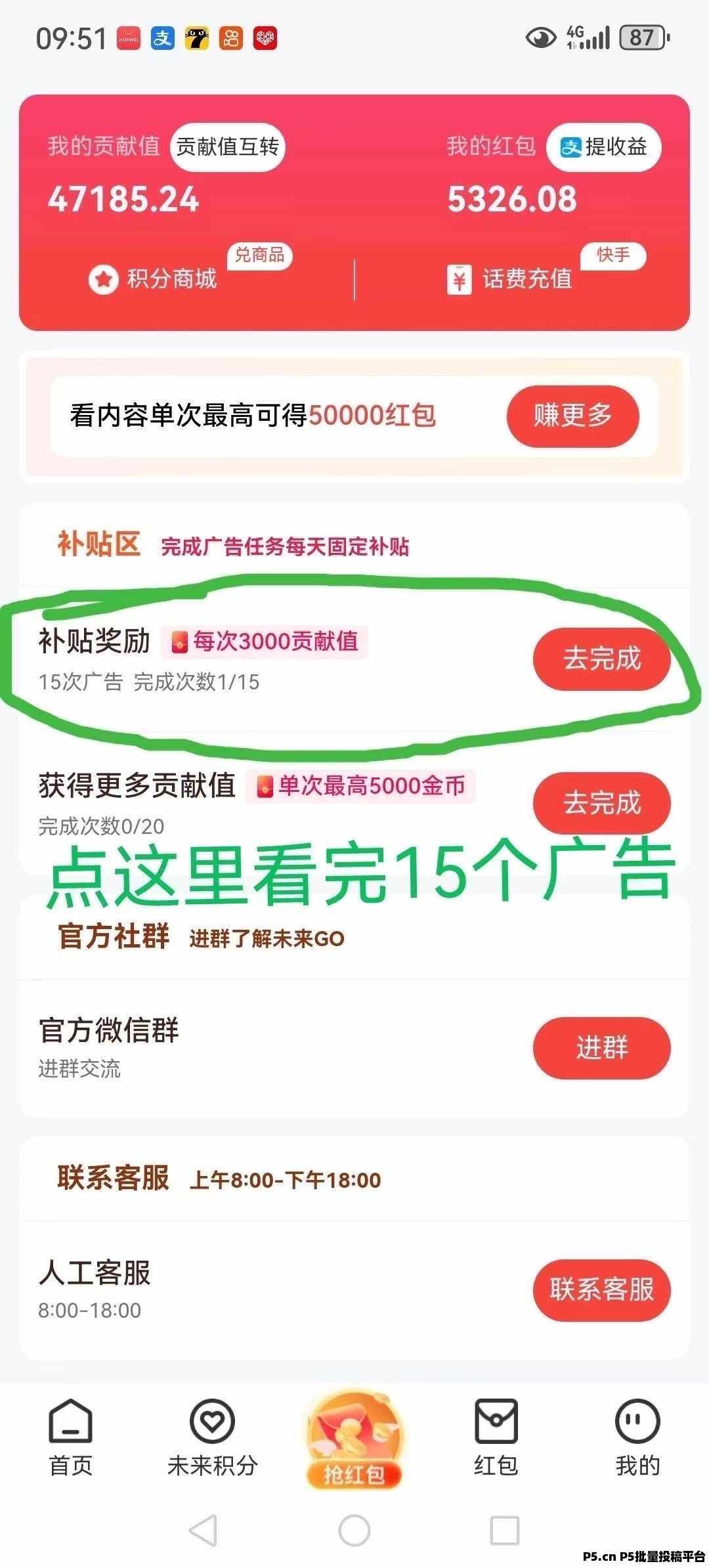Join the 官方微信群 via 进群
The width and height of the screenshot is (709, 1568).
click(x=601, y=1047)
